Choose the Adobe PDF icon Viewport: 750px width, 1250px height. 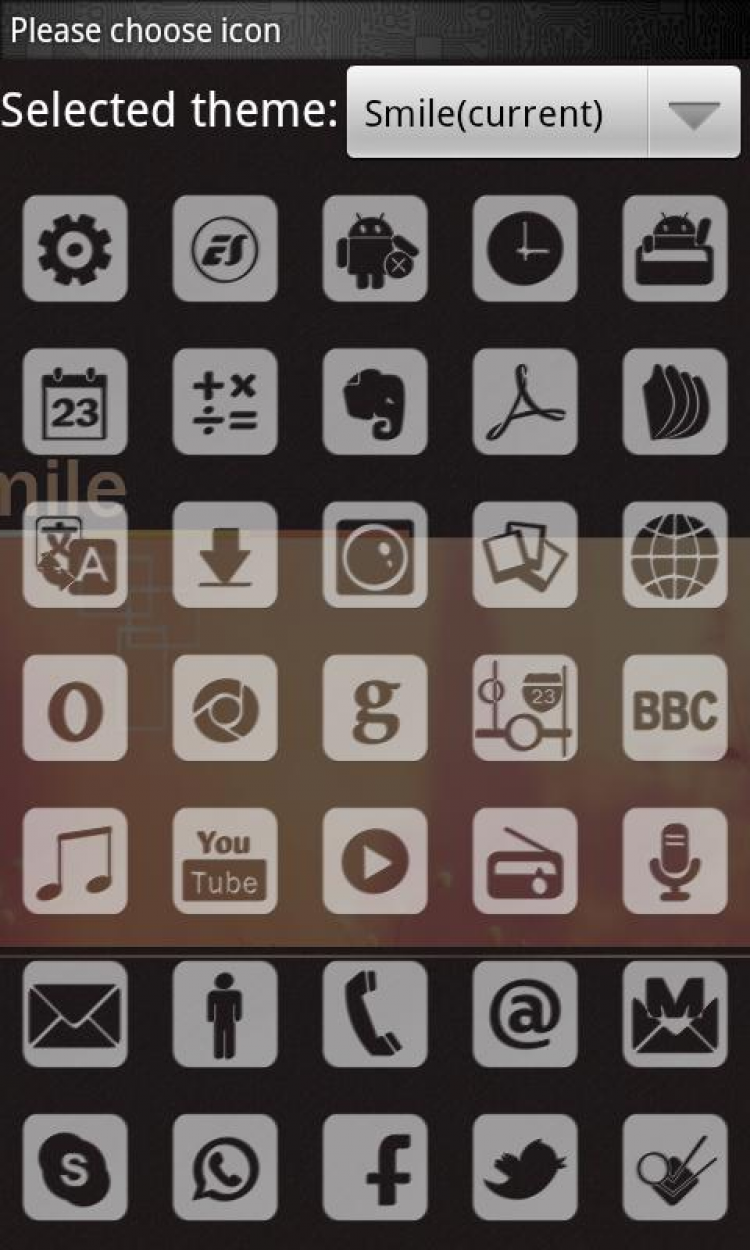pos(525,401)
